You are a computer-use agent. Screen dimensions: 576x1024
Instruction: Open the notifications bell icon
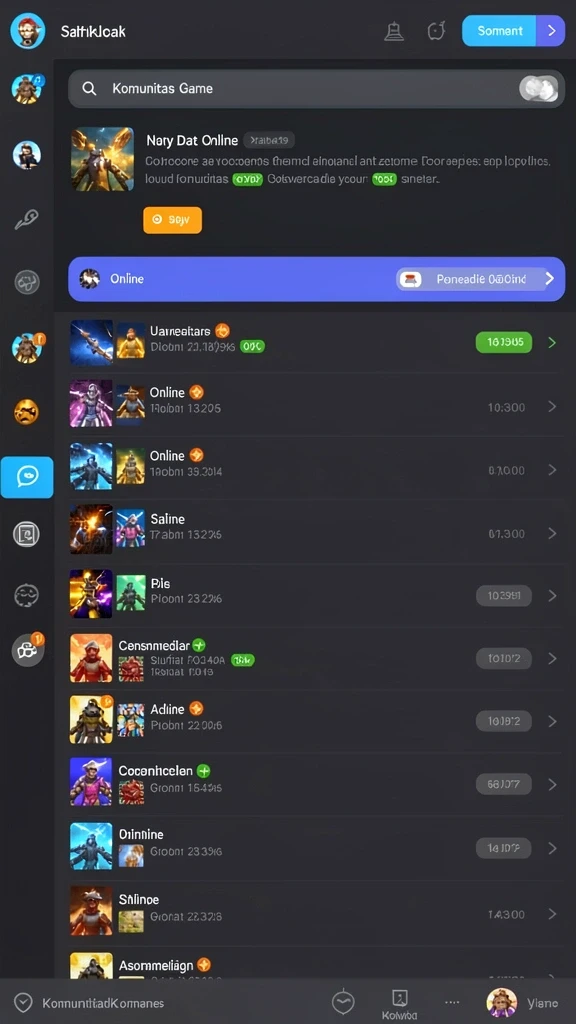(394, 31)
